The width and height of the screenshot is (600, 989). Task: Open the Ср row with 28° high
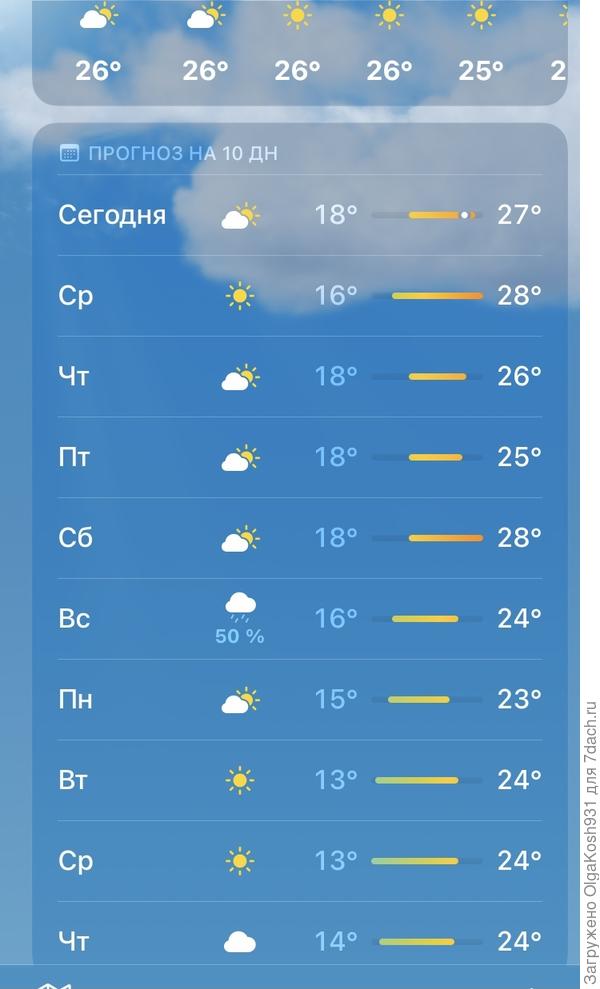(x=300, y=296)
